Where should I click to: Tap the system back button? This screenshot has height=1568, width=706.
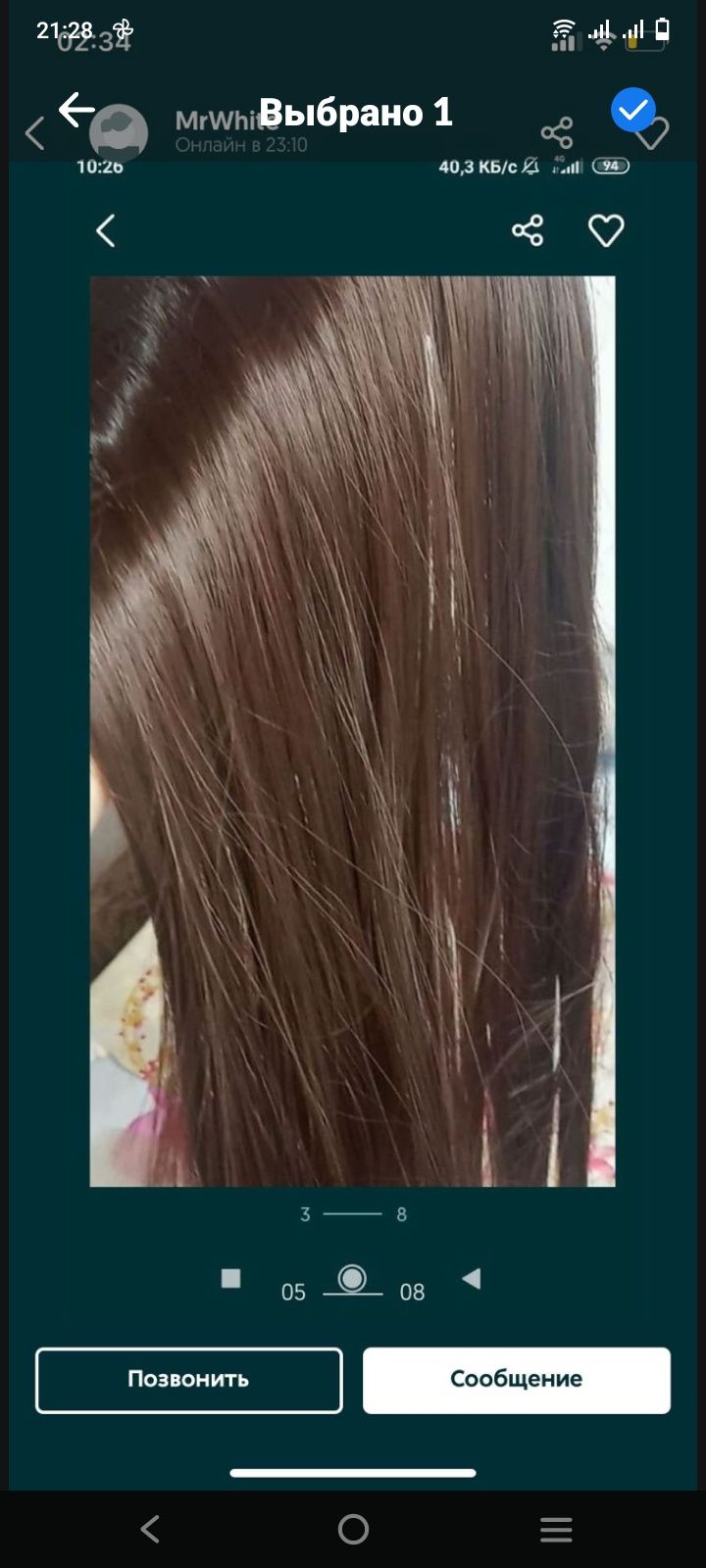150,1529
